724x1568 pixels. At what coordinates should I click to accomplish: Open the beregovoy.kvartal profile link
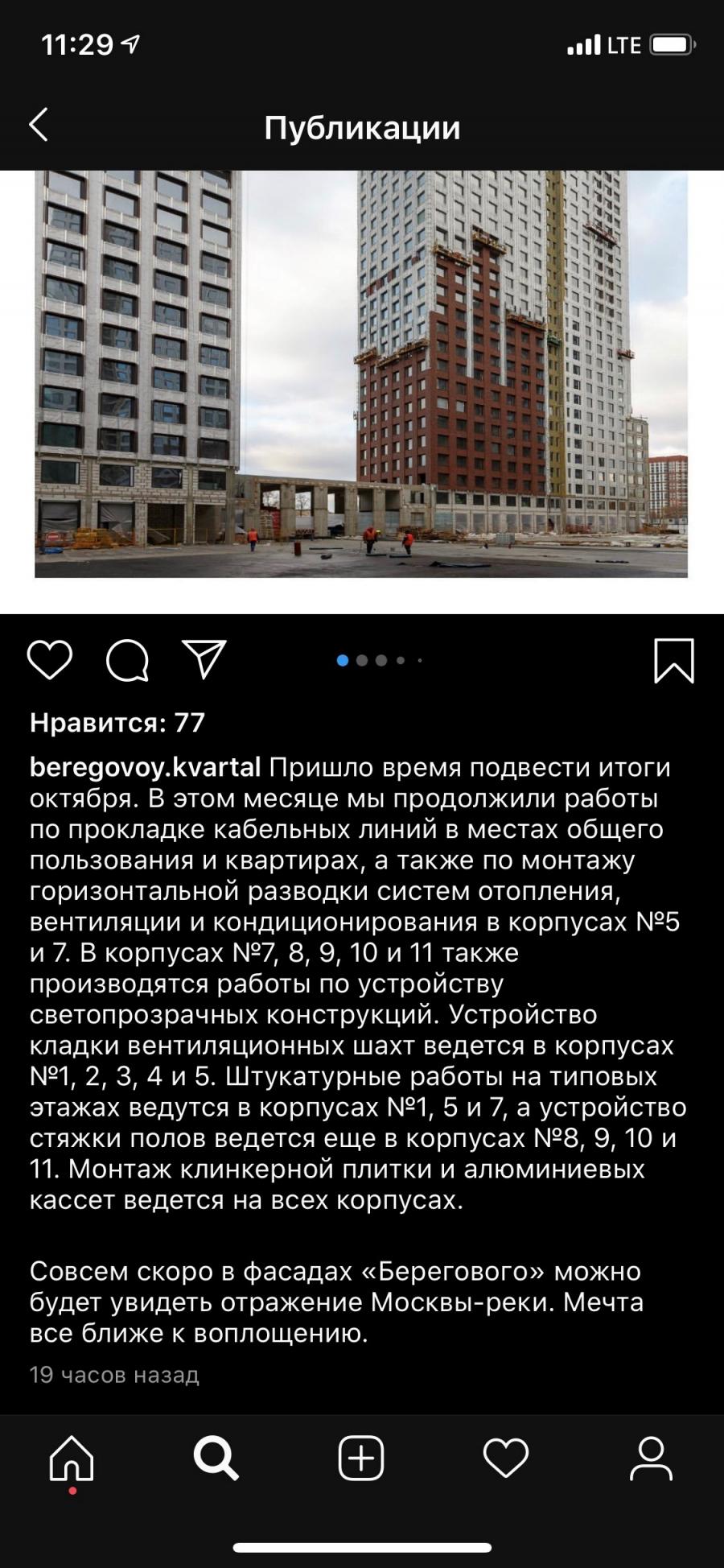[146, 767]
